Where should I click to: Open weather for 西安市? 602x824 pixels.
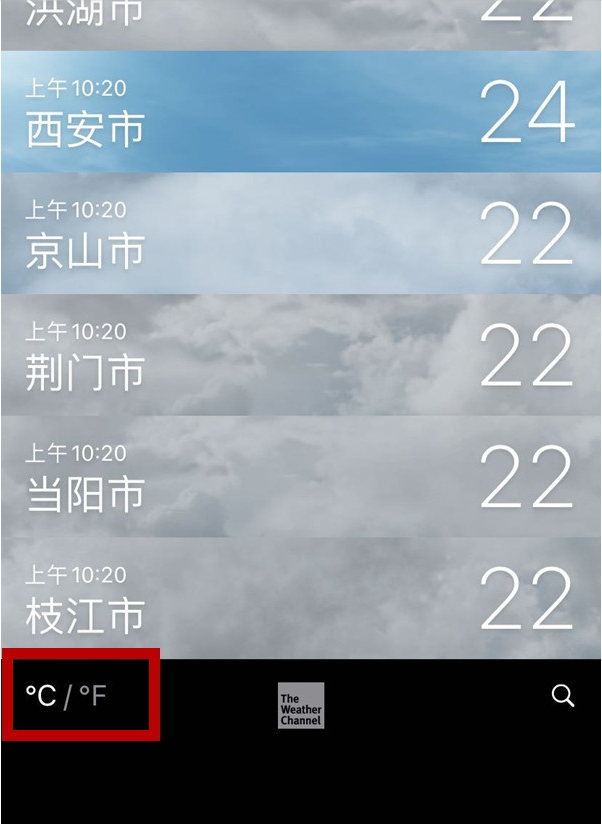(300, 112)
